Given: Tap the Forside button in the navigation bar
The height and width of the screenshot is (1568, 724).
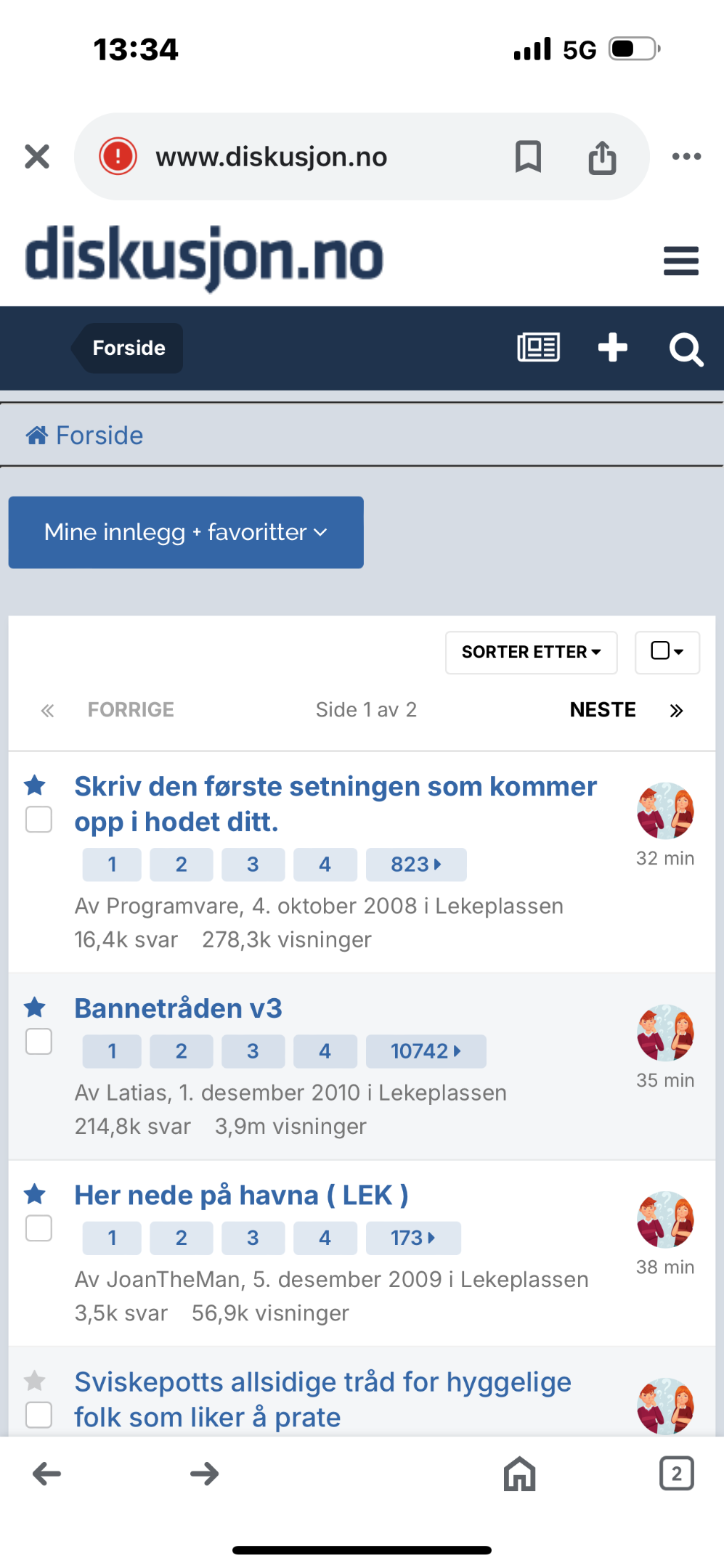Looking at the screenshot, I should [x=129, y=348].
